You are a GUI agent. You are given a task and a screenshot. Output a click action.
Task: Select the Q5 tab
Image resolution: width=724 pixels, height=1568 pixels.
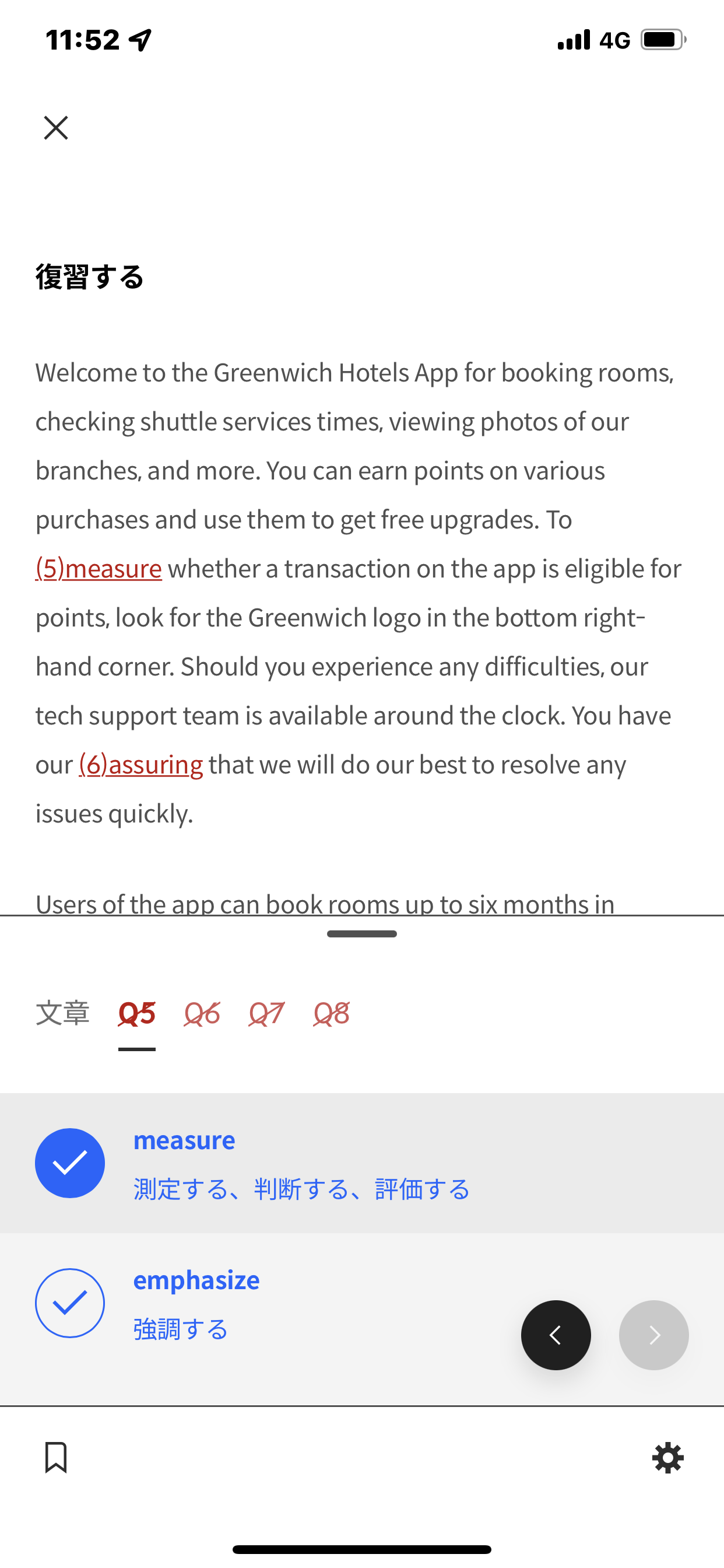click(137, 1013)
